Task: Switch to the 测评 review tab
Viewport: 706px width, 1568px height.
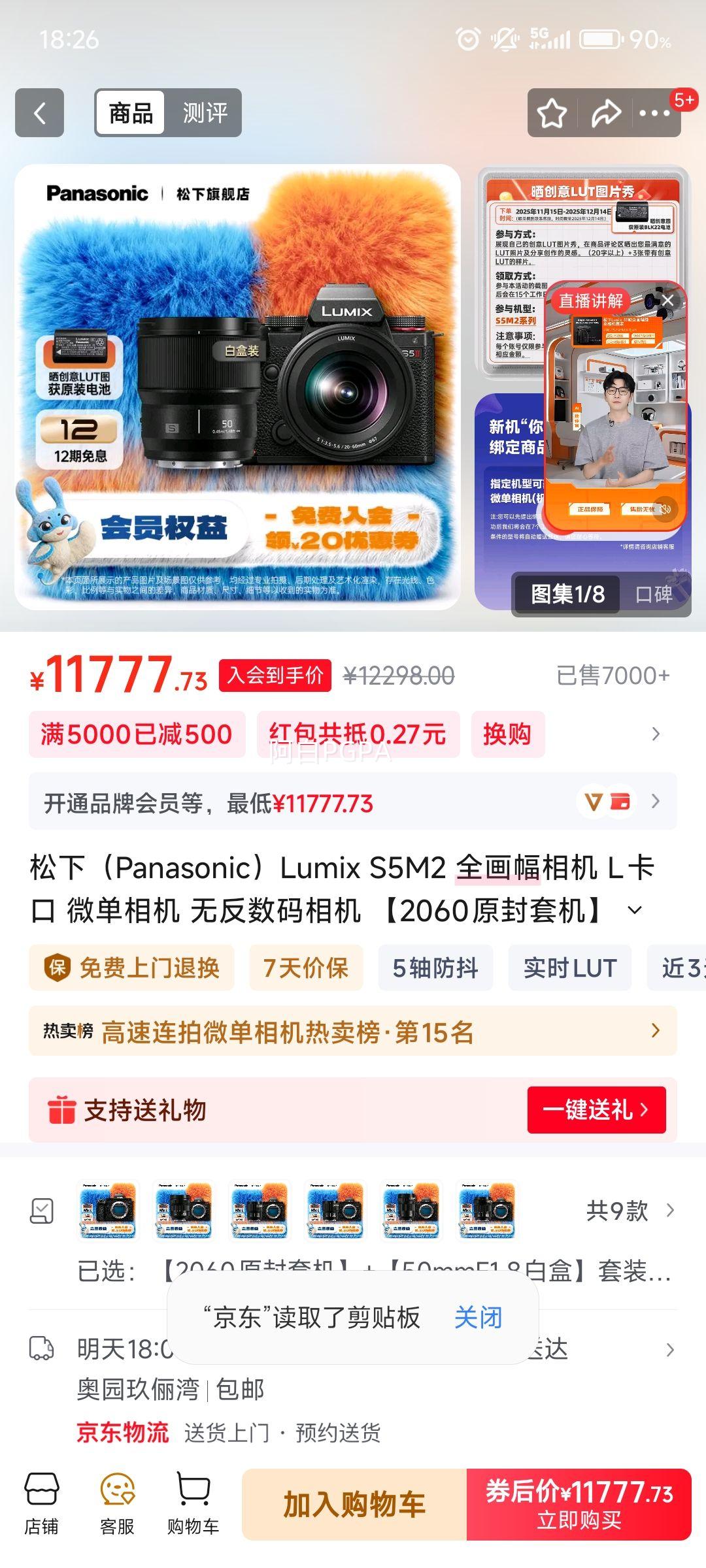Action: 204,113
